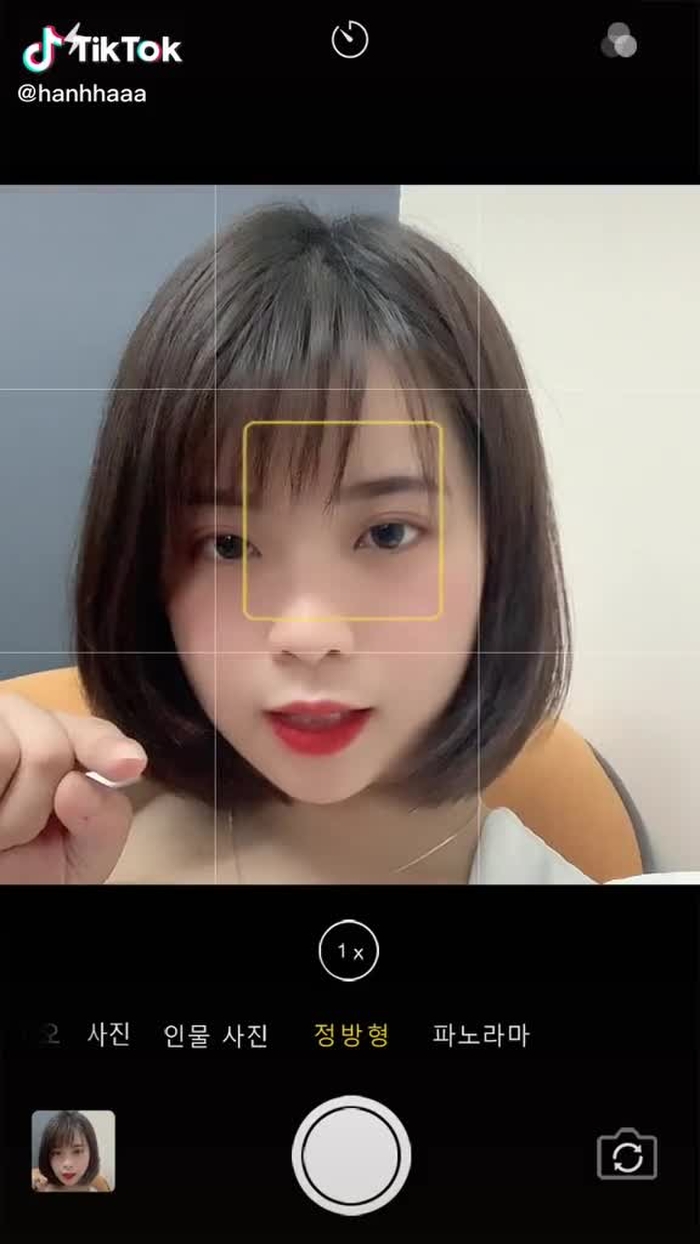
Task: Switch to 인물 사진 portrait mode
Action: (x=216, y=1035)
